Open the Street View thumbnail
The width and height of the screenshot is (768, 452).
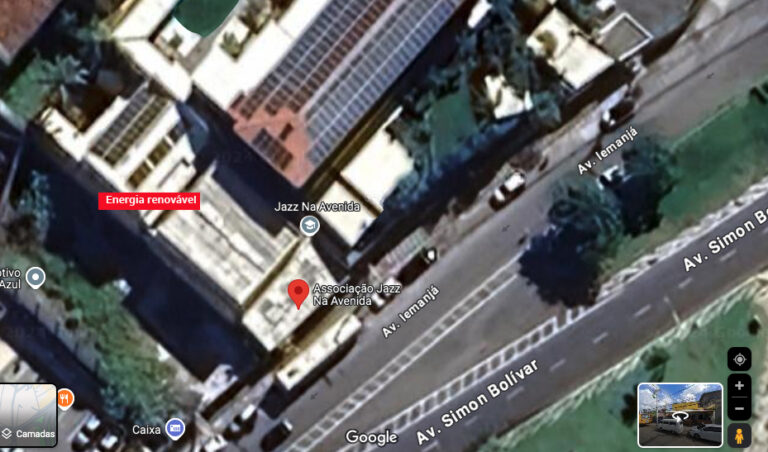(680, 413)
